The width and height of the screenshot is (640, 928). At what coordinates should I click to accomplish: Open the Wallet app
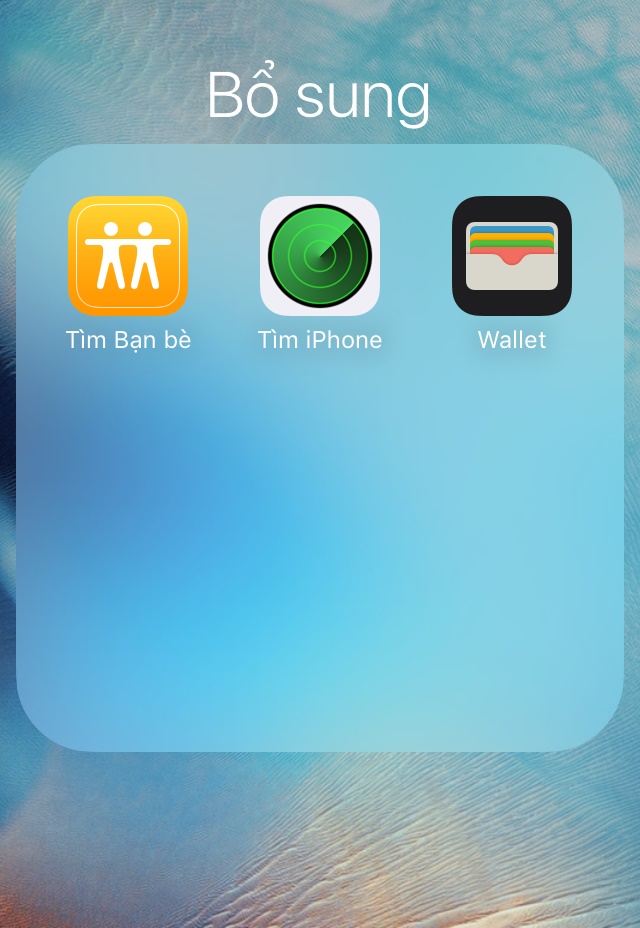pos(512,256)
